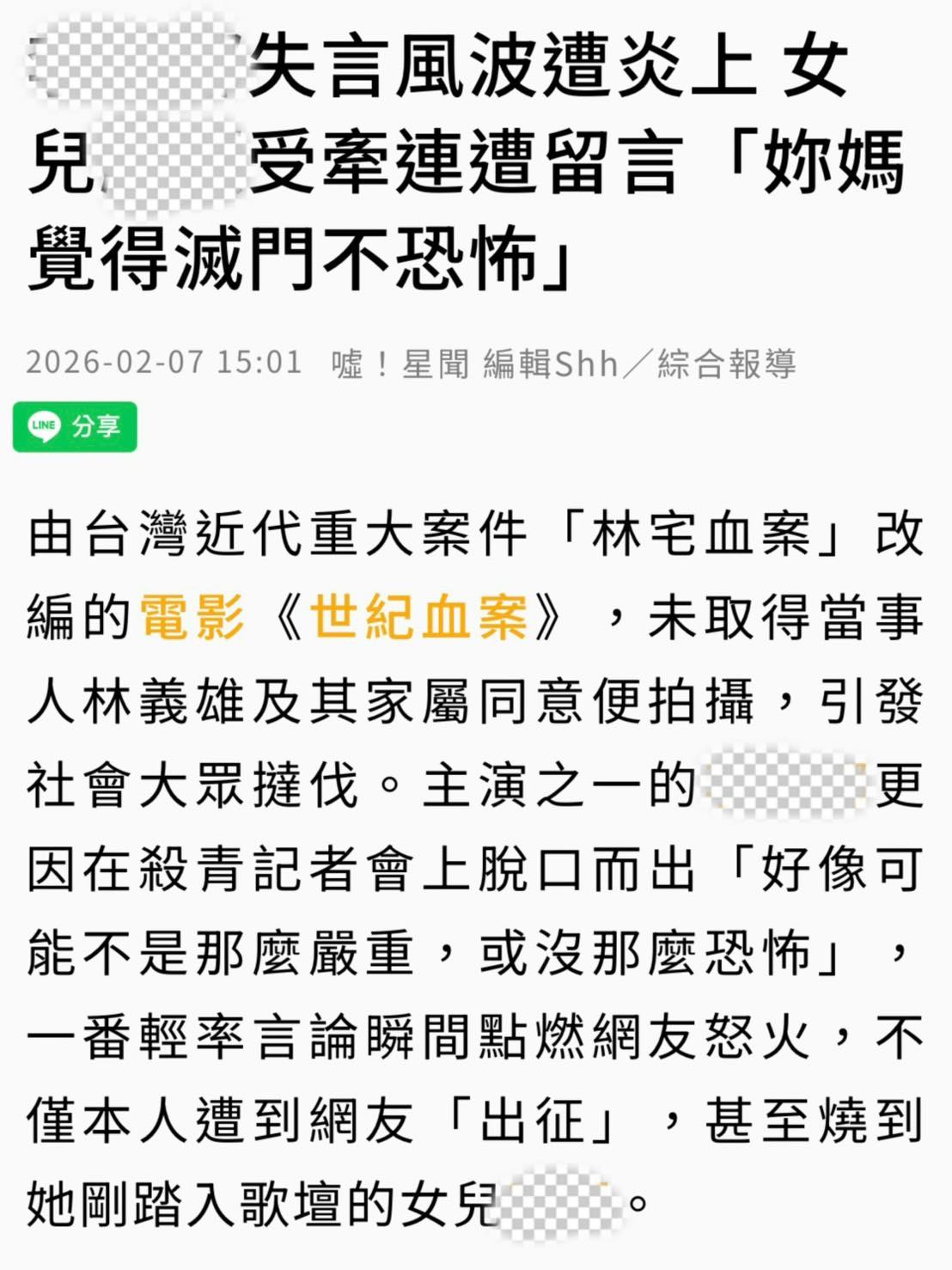Open the 電影 highlighted link
The image size is (952, 1270).
[192, 618]
